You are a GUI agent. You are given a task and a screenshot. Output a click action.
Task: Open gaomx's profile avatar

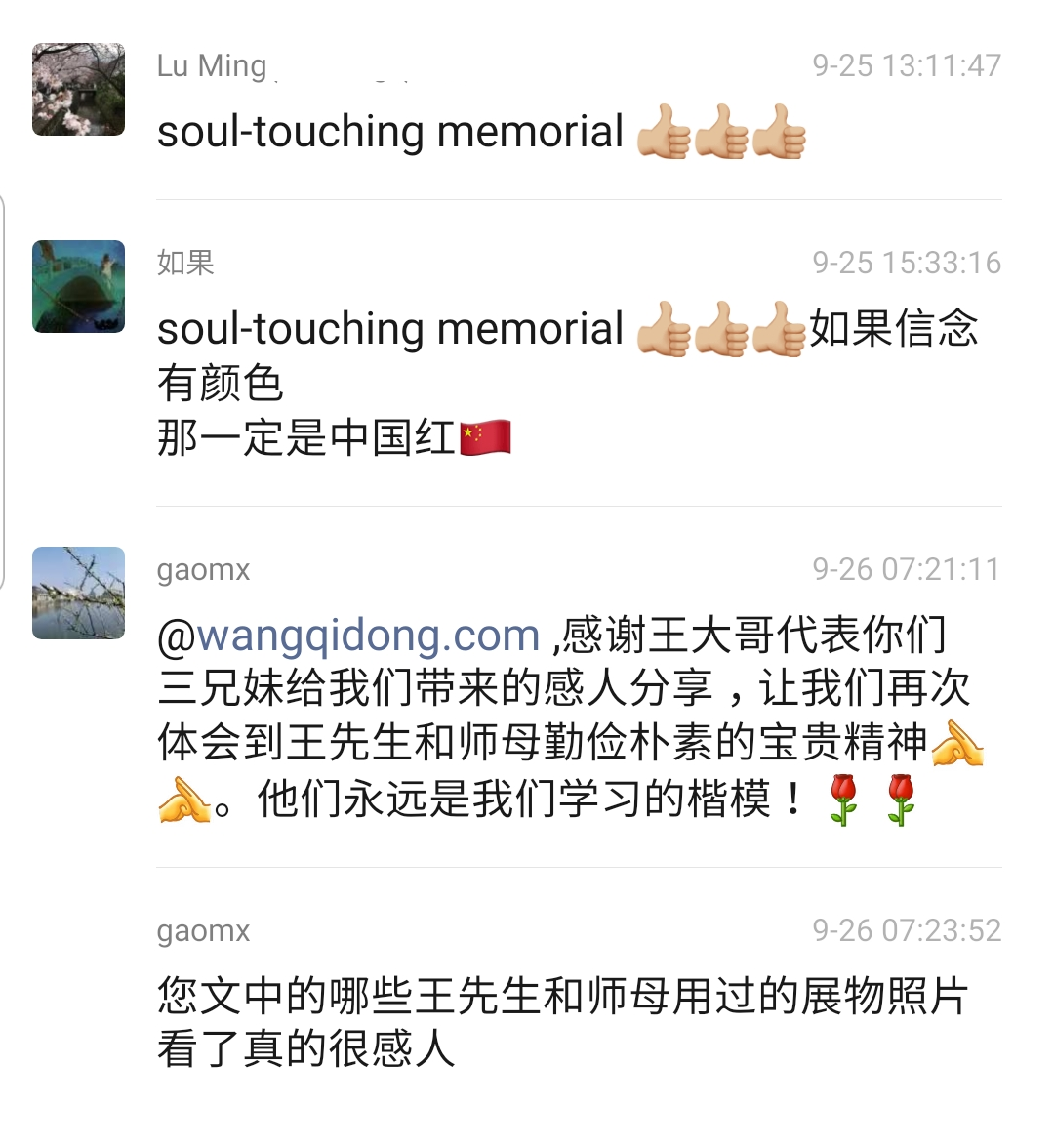tap(78, 593)
